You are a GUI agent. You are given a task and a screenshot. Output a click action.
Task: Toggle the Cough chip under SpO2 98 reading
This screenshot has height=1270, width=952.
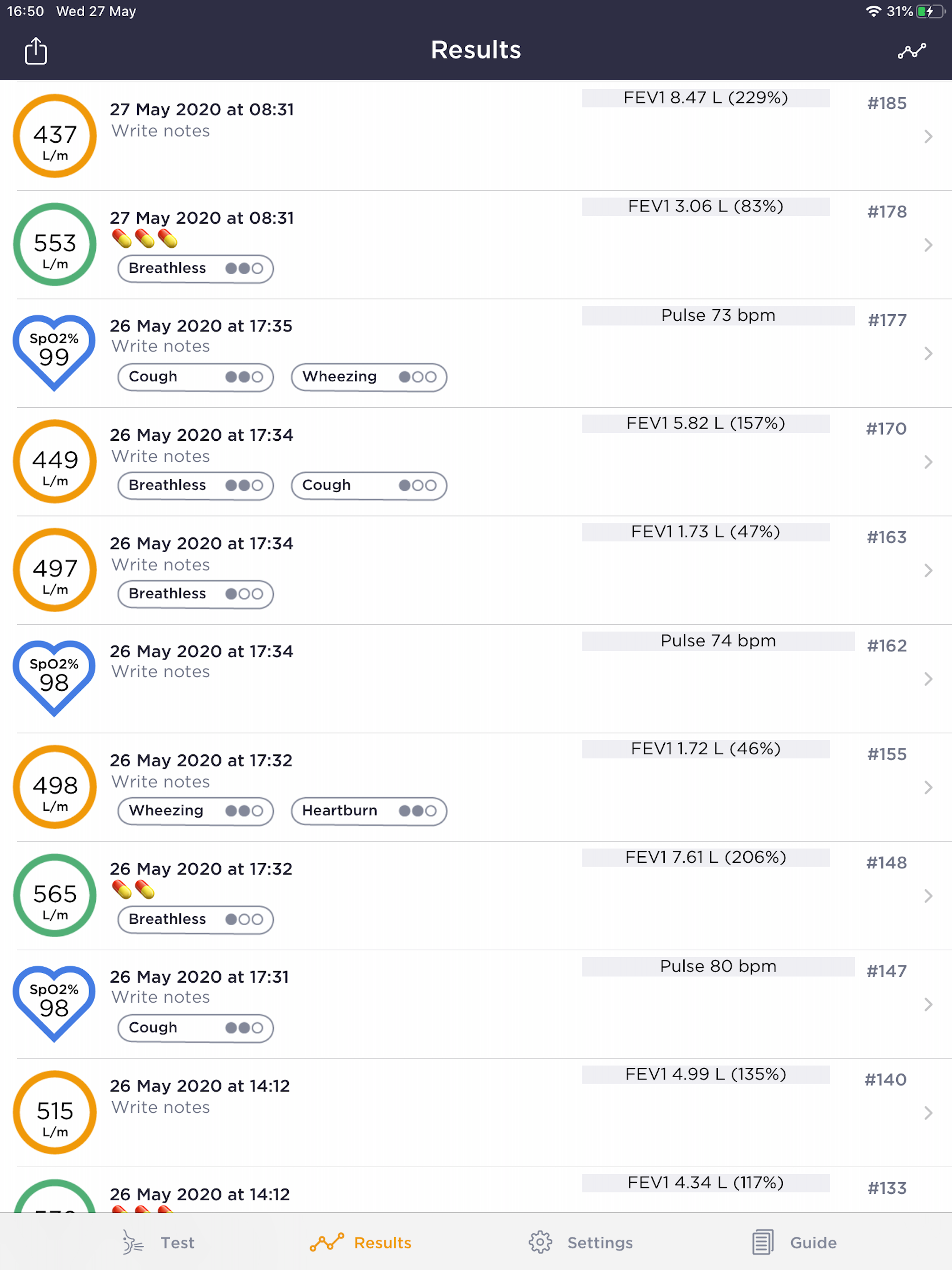pyautogui.click(x=195, y=1028)
